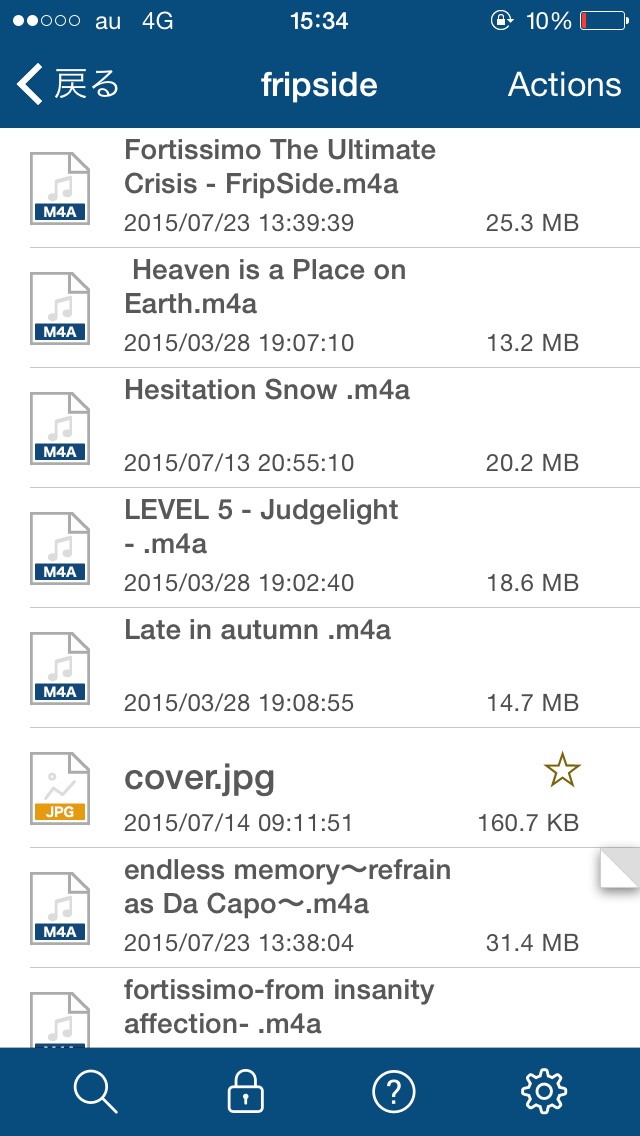This screenshot has height=1136, width=640.
Task: Open Heaven is a Place on Earth.m4a
Action: click(320, 308)
